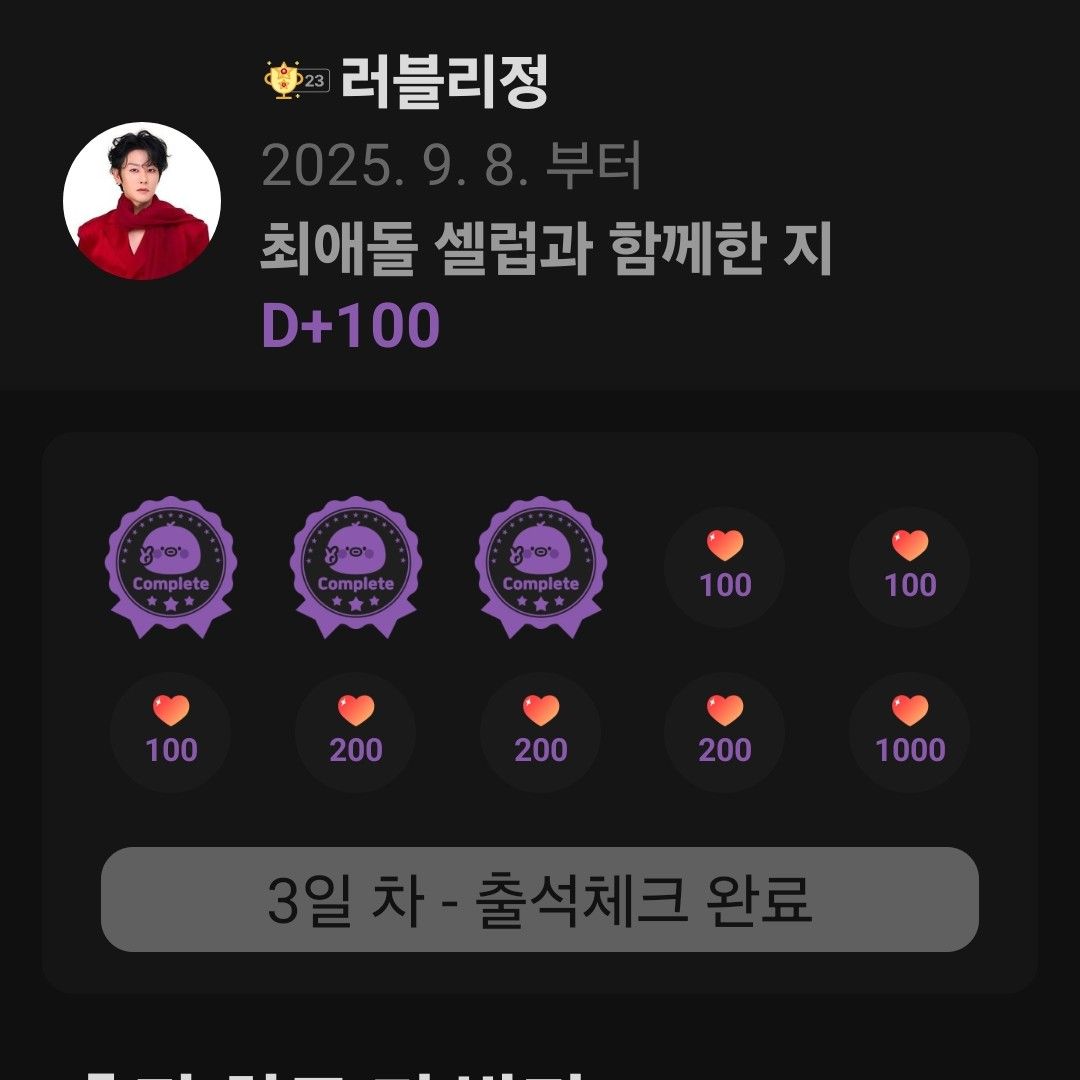Open the profile avatar photo
This screenshot has height=1080, width=1080.
click(x=142, y=201)
